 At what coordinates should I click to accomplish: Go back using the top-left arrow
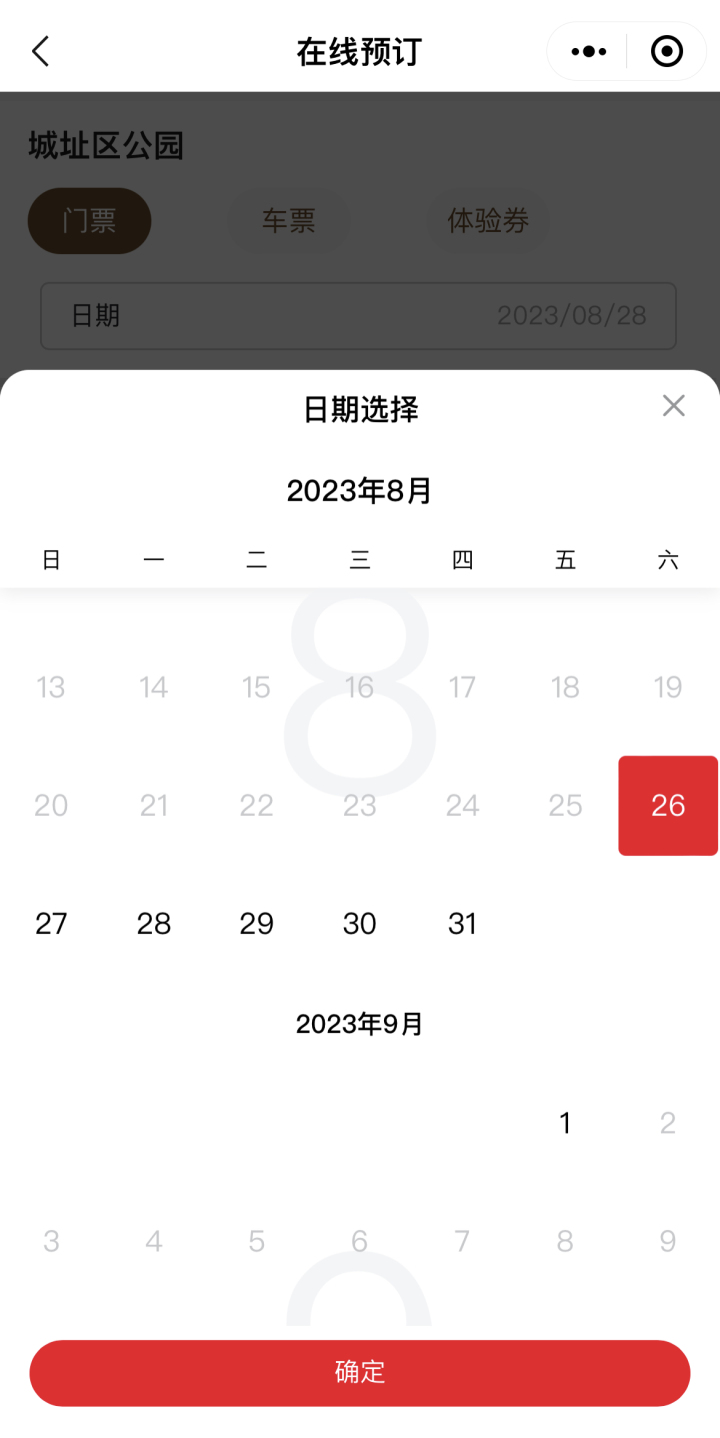tap(40, 51)
